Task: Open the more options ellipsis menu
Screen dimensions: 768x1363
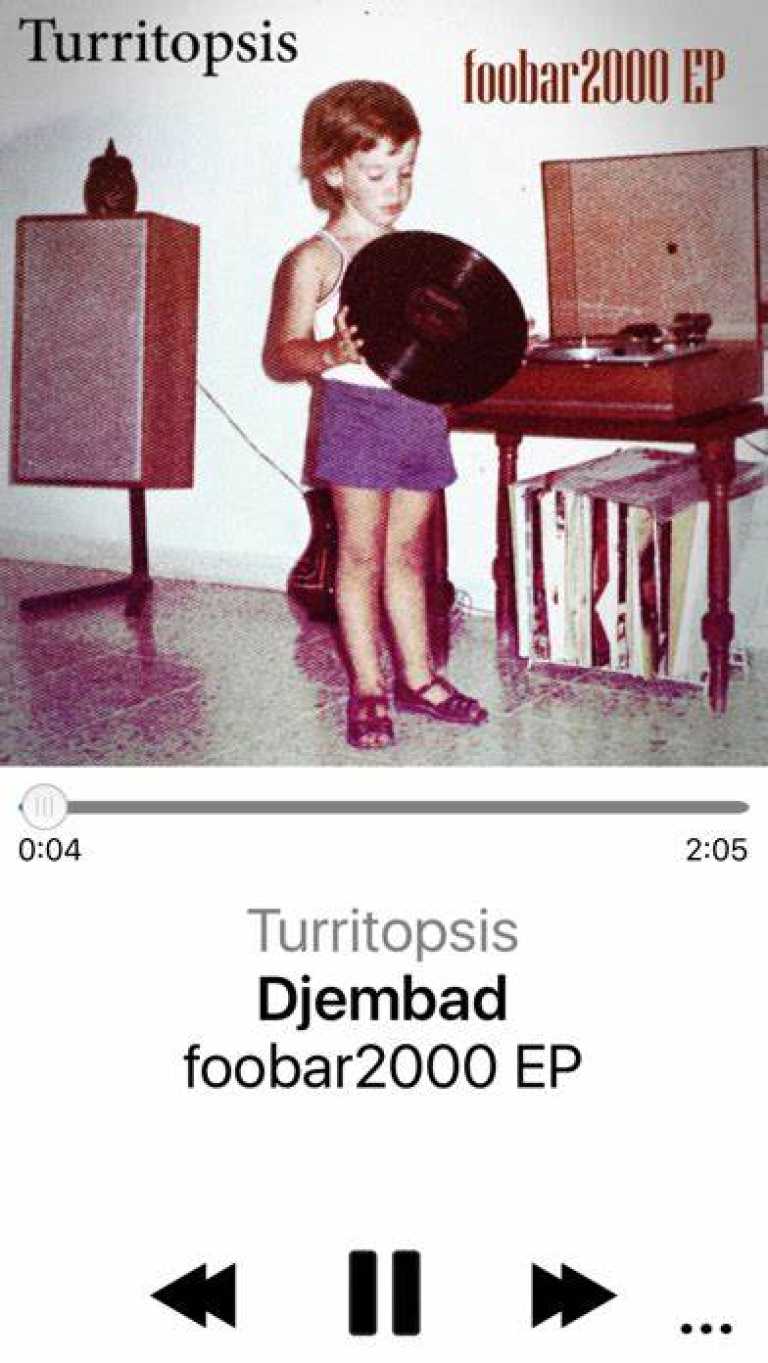Action: click(x=706, y=1328)
